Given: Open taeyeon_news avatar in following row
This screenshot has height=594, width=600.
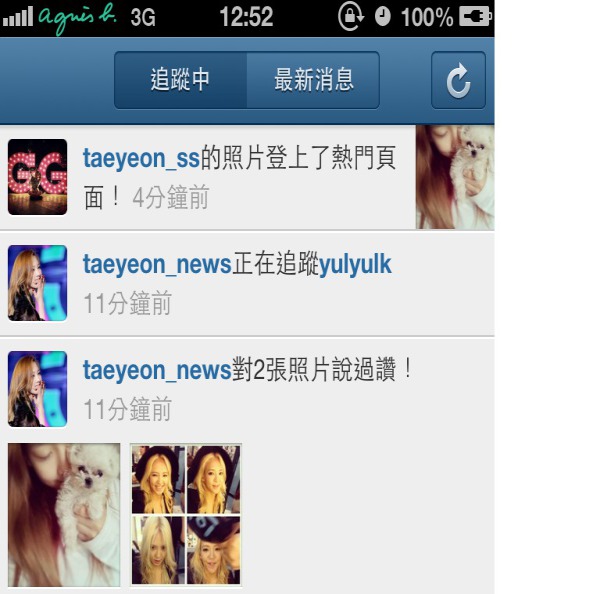Looking at the screenshot, I should pyautogui.click(x=38, y=283).
